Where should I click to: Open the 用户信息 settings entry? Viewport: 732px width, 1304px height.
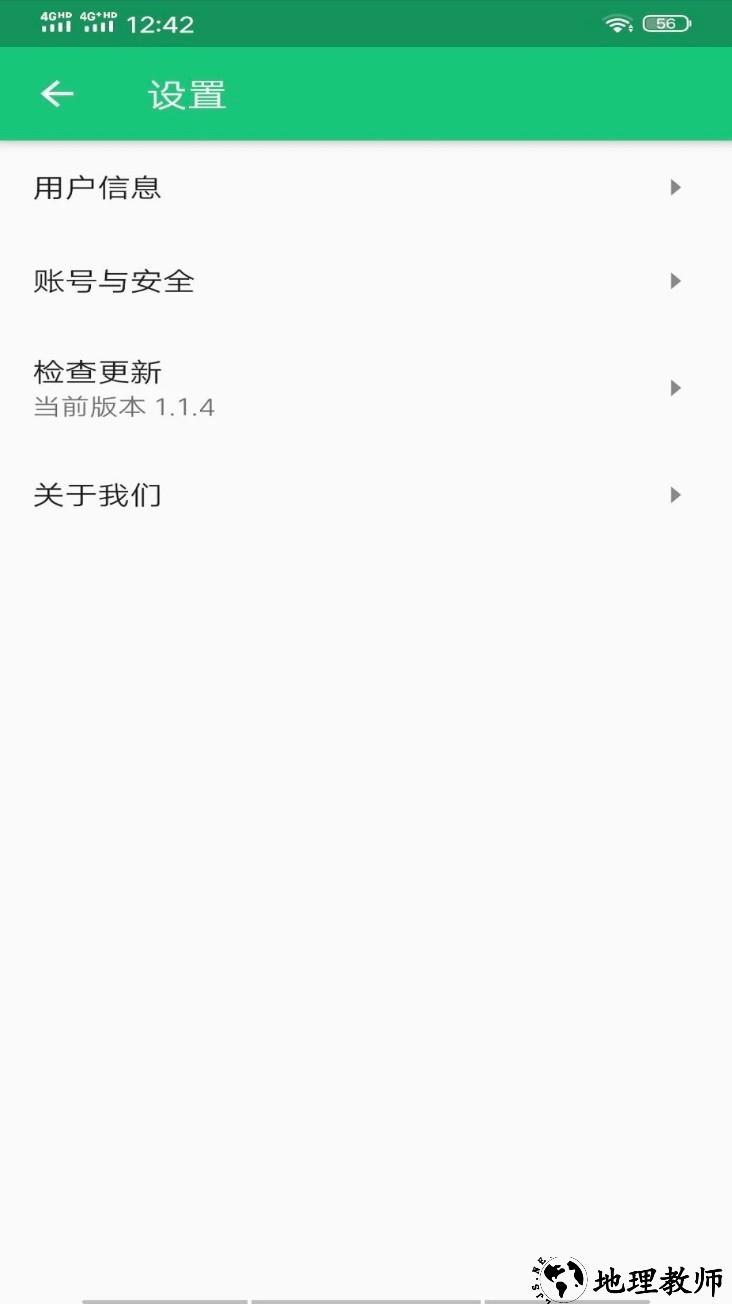[x=97, y=187]
